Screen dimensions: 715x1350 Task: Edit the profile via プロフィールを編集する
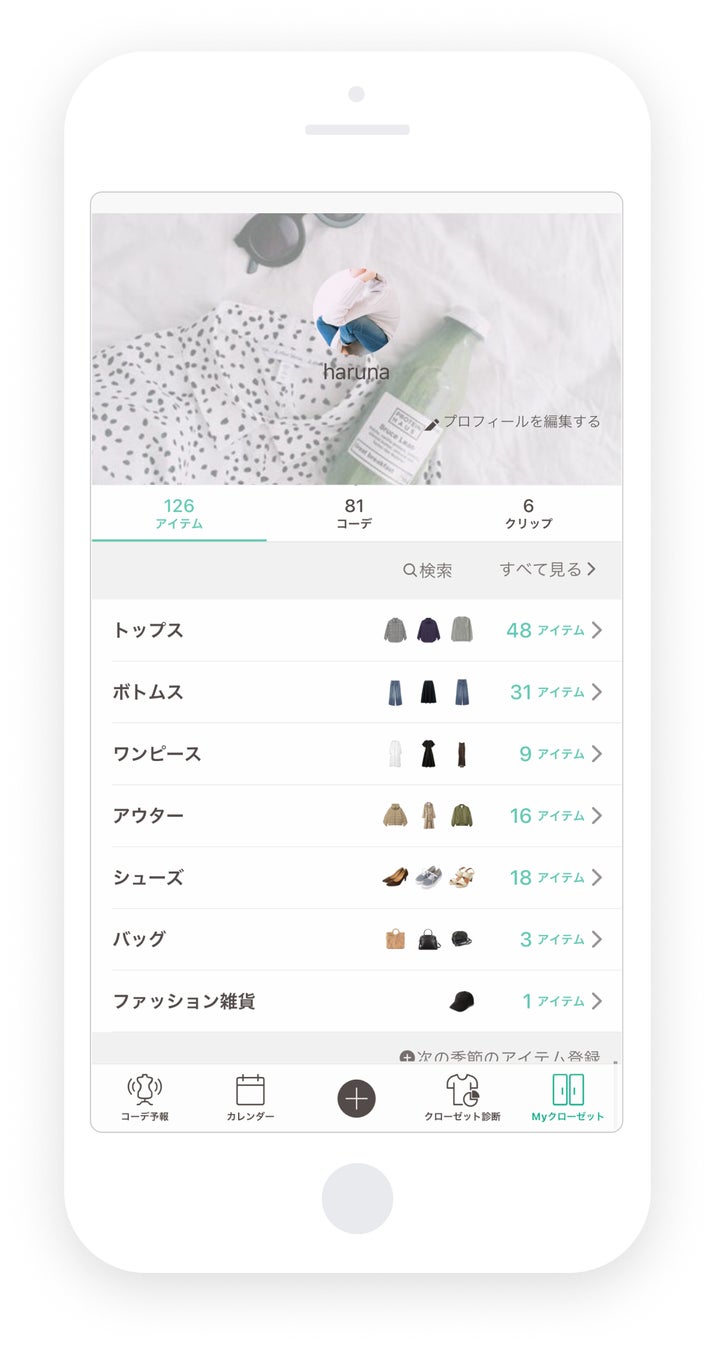(x=518, y=422)
